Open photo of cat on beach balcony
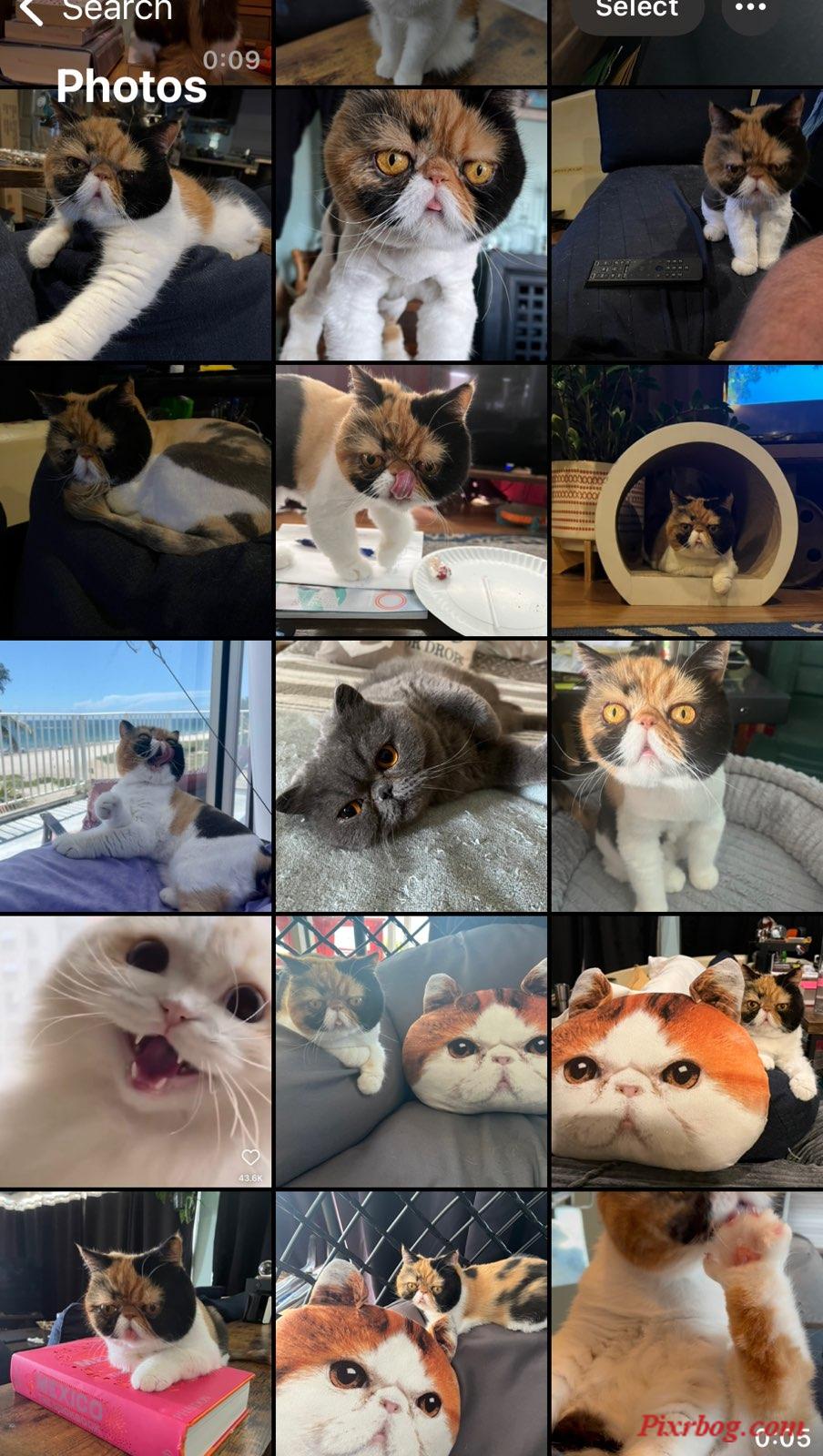Image resolution: width=823 pixels, height=1456 pixels. click(x=136, y=776)
